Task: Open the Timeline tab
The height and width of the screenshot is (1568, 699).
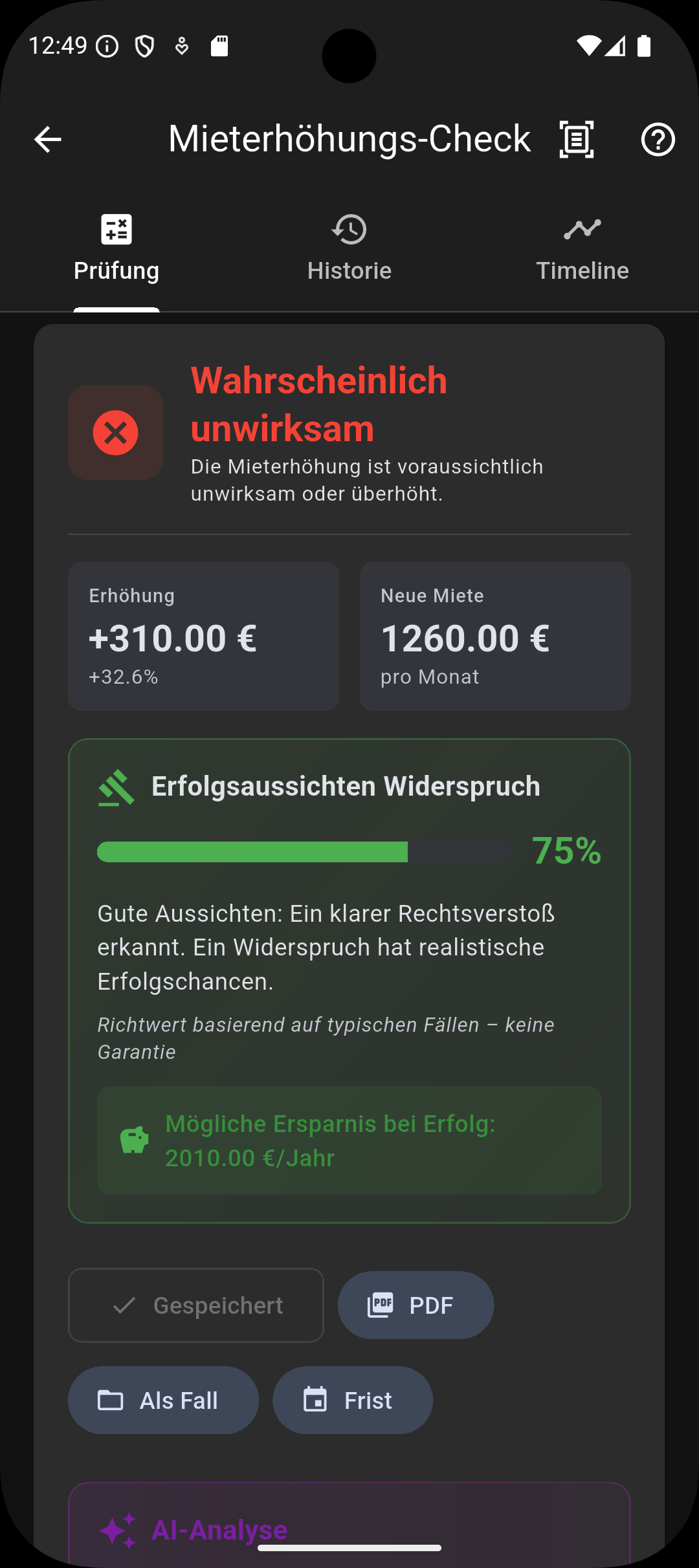Action: pyautogui.click(x=582, y=249)
